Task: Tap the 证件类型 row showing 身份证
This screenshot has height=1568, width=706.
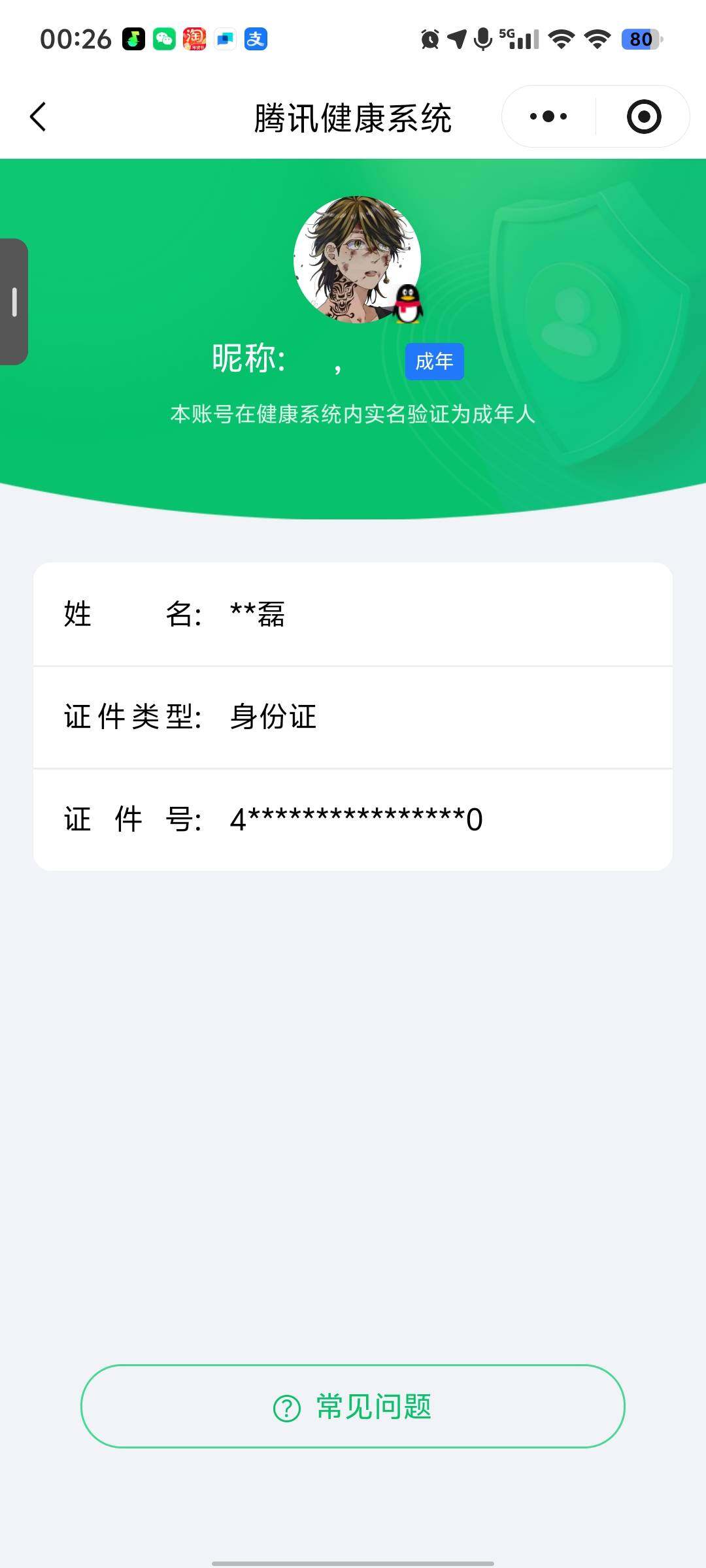Action: coord(353,717)
